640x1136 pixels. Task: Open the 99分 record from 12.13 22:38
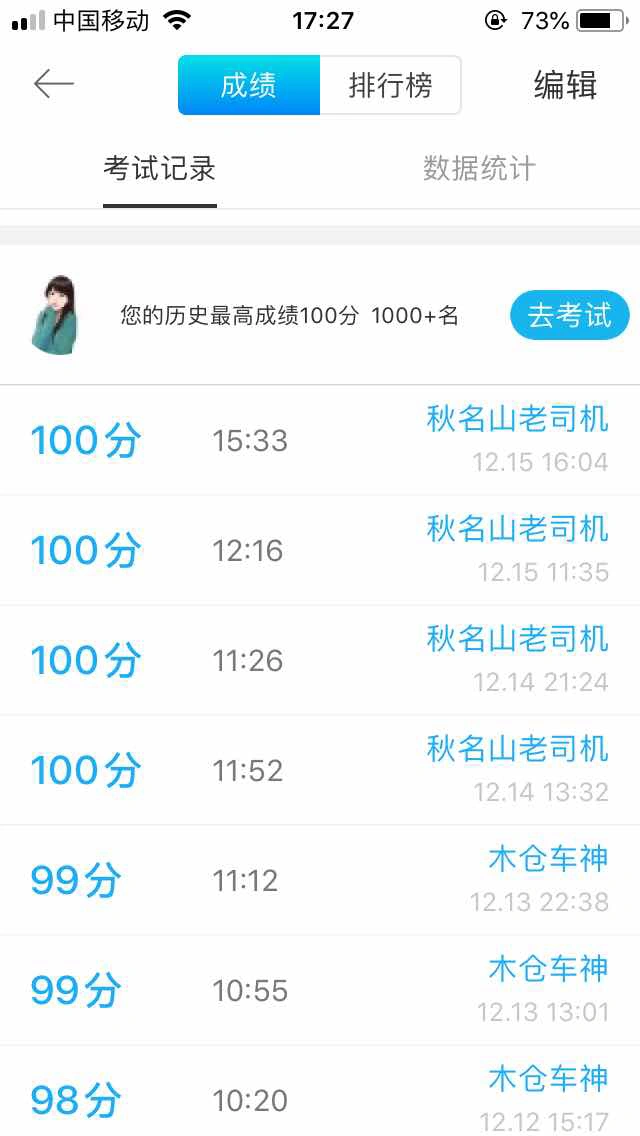320,880
